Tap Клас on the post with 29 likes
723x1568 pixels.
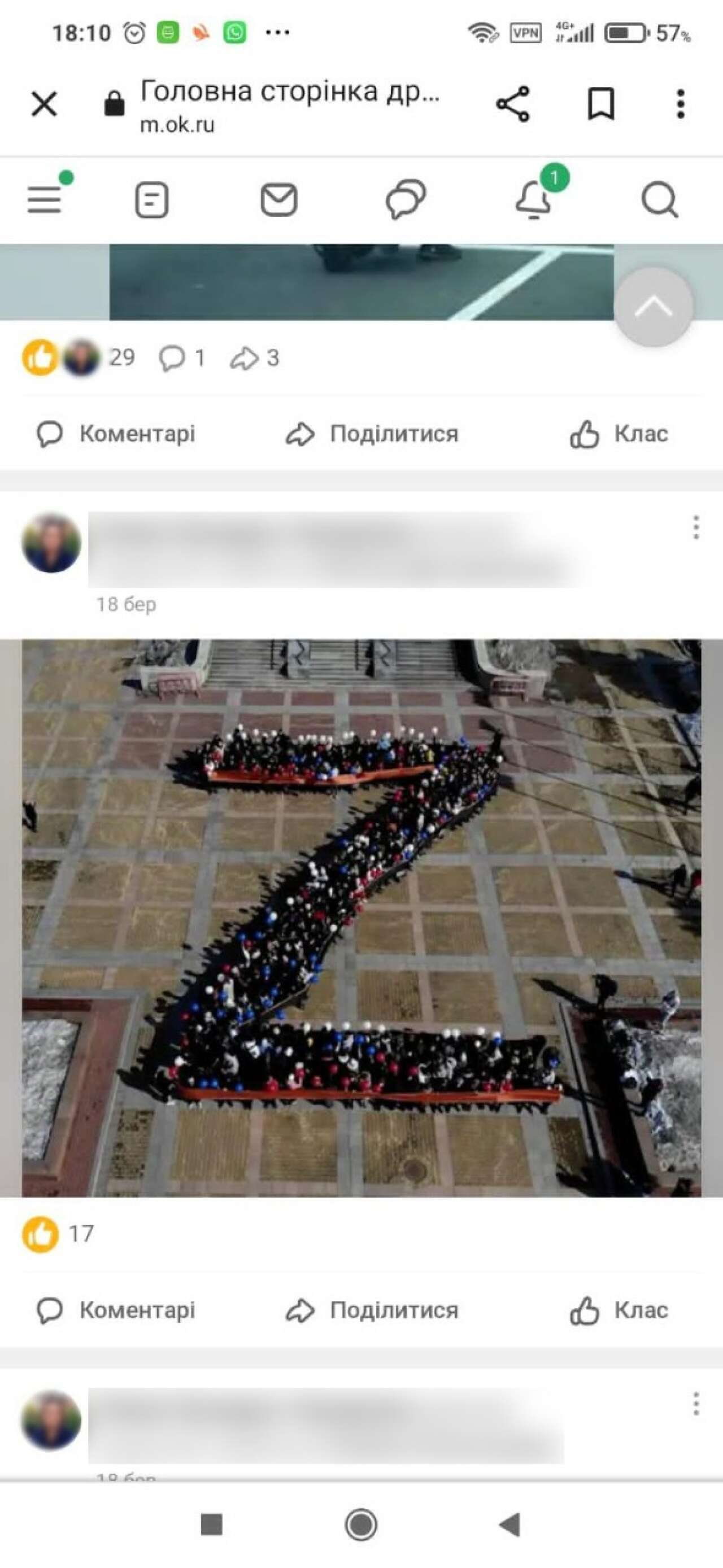pos(619,434)
